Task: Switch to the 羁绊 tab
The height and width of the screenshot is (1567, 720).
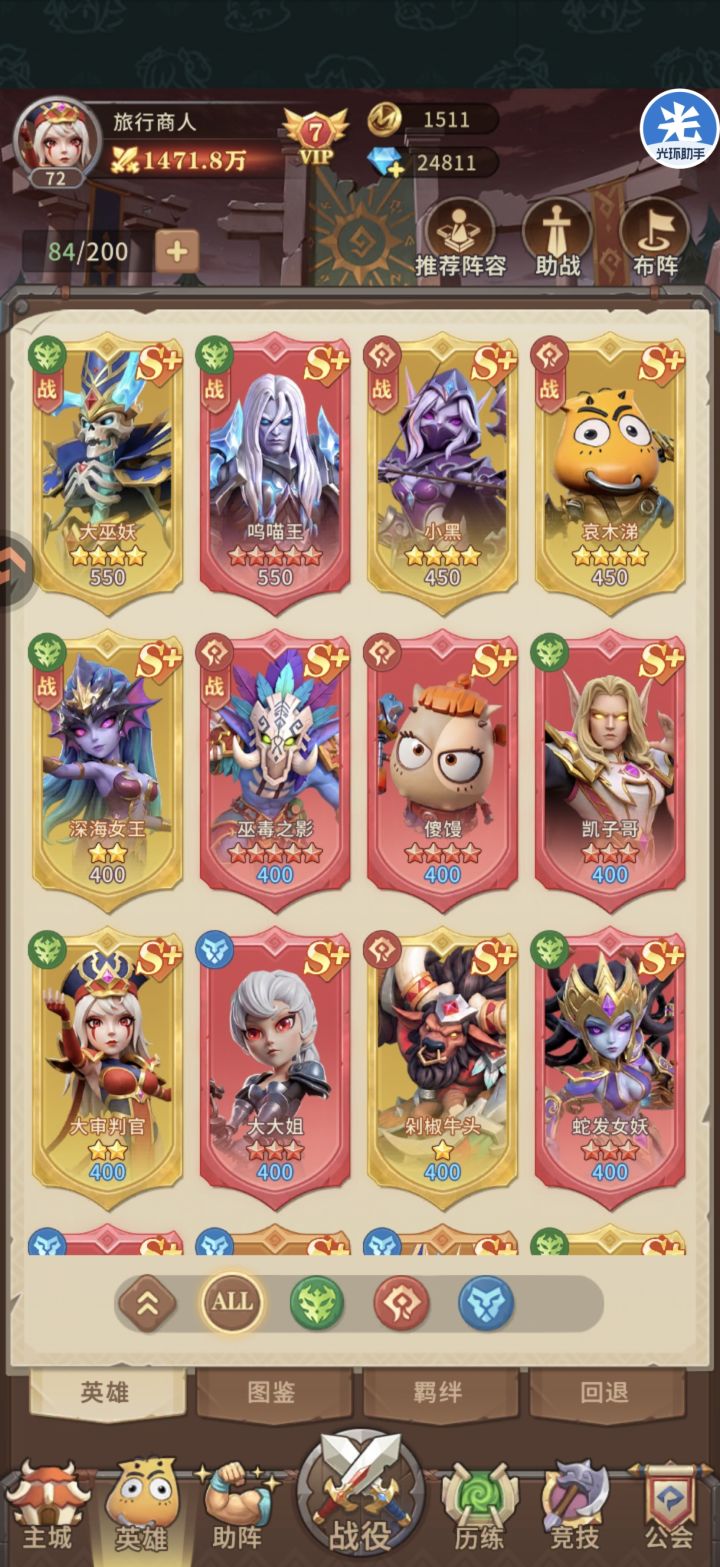Action: pyautogui.click(x=440, y=1393)
